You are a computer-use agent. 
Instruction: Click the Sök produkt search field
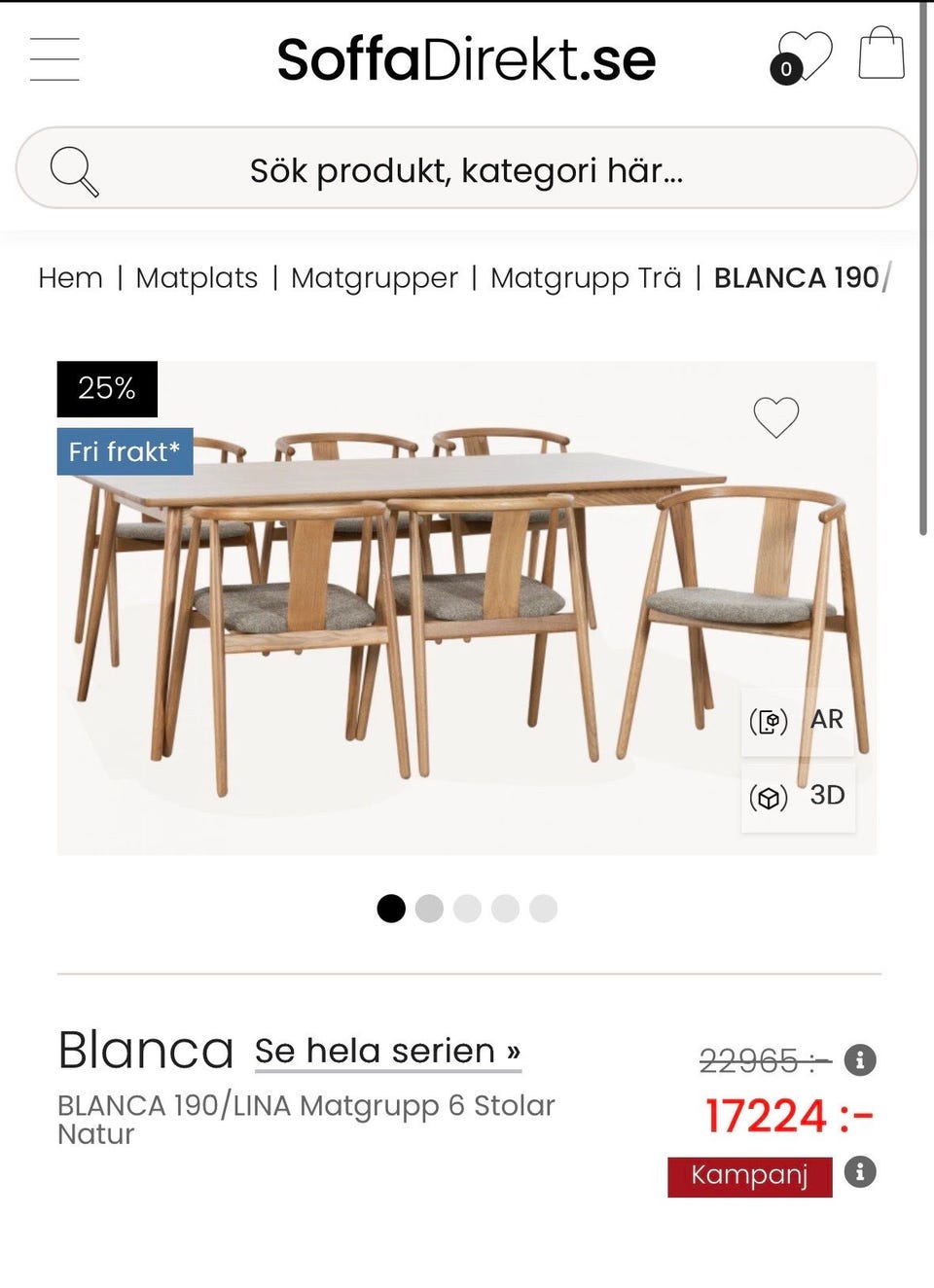467,168
